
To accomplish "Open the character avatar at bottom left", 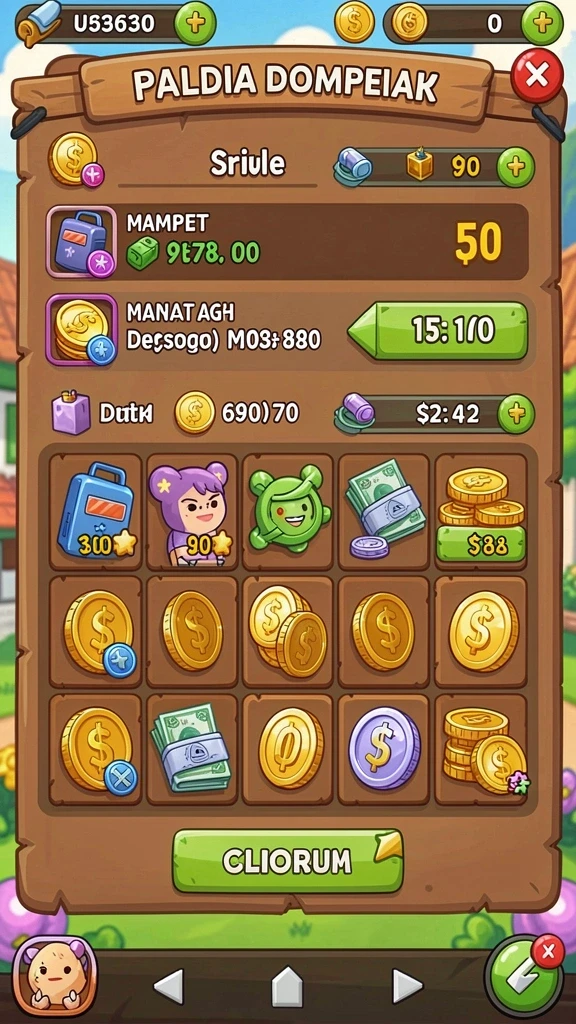I will 54,977.
